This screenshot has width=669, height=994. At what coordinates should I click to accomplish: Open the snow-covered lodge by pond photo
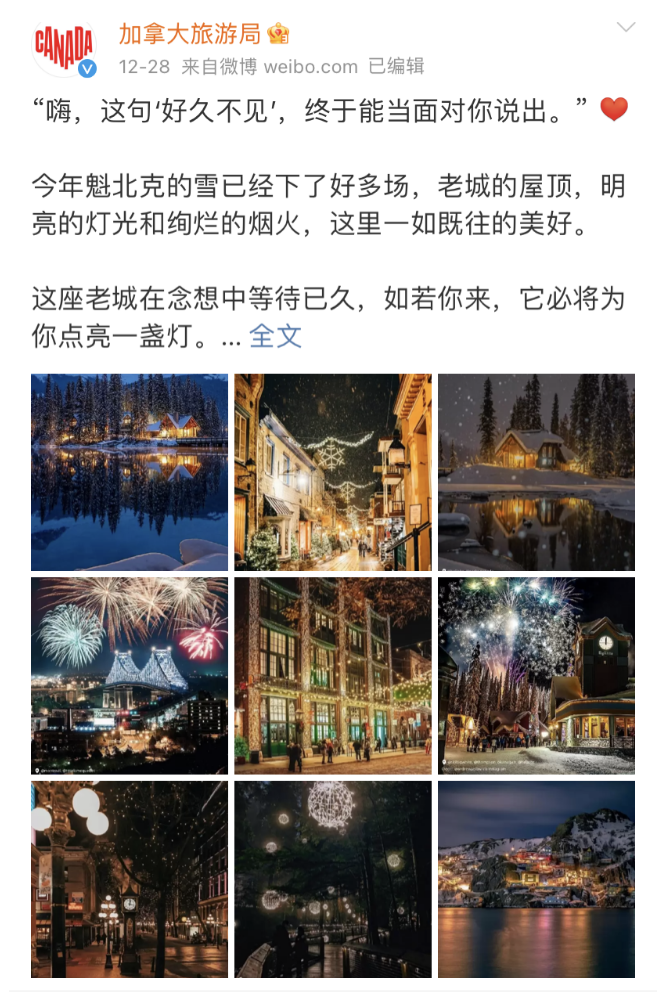point(536,472)
